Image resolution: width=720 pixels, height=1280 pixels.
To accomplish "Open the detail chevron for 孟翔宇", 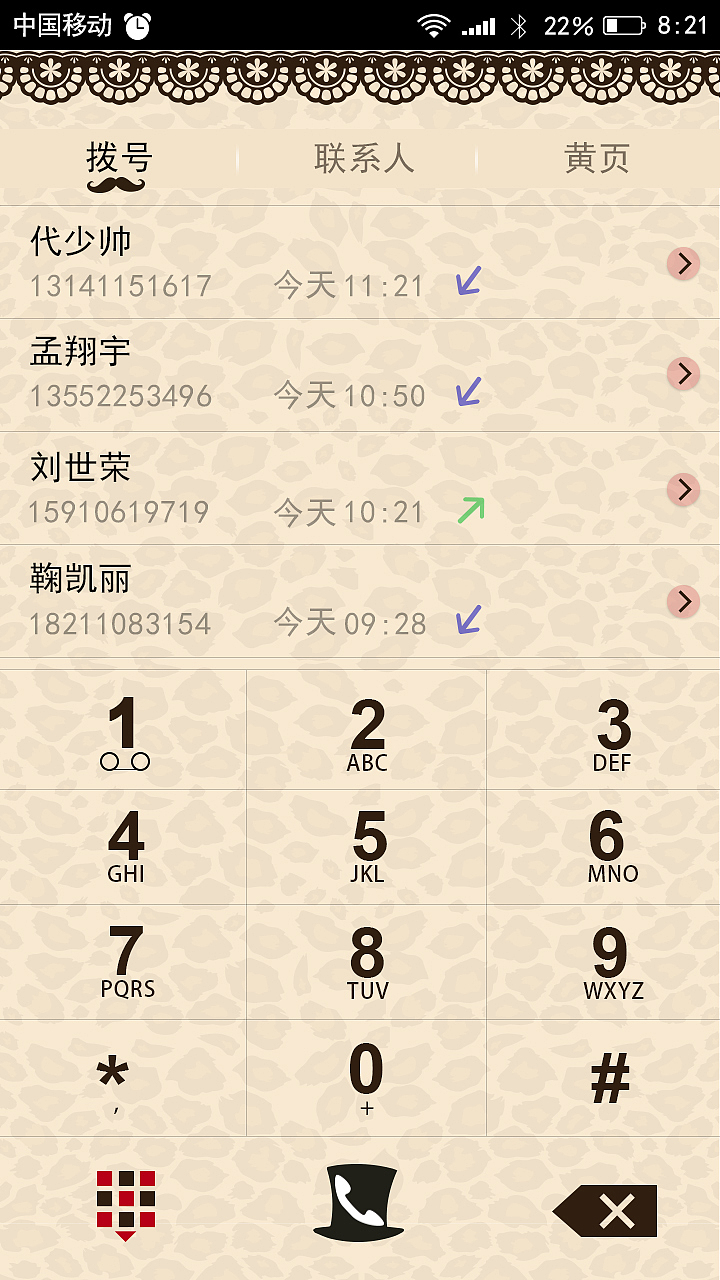I will (684, 374).
